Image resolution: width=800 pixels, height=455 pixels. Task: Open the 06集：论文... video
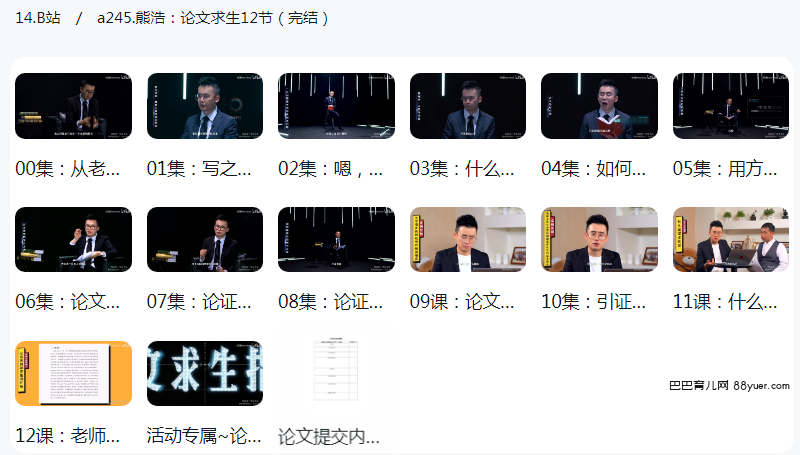coord(73,240)
